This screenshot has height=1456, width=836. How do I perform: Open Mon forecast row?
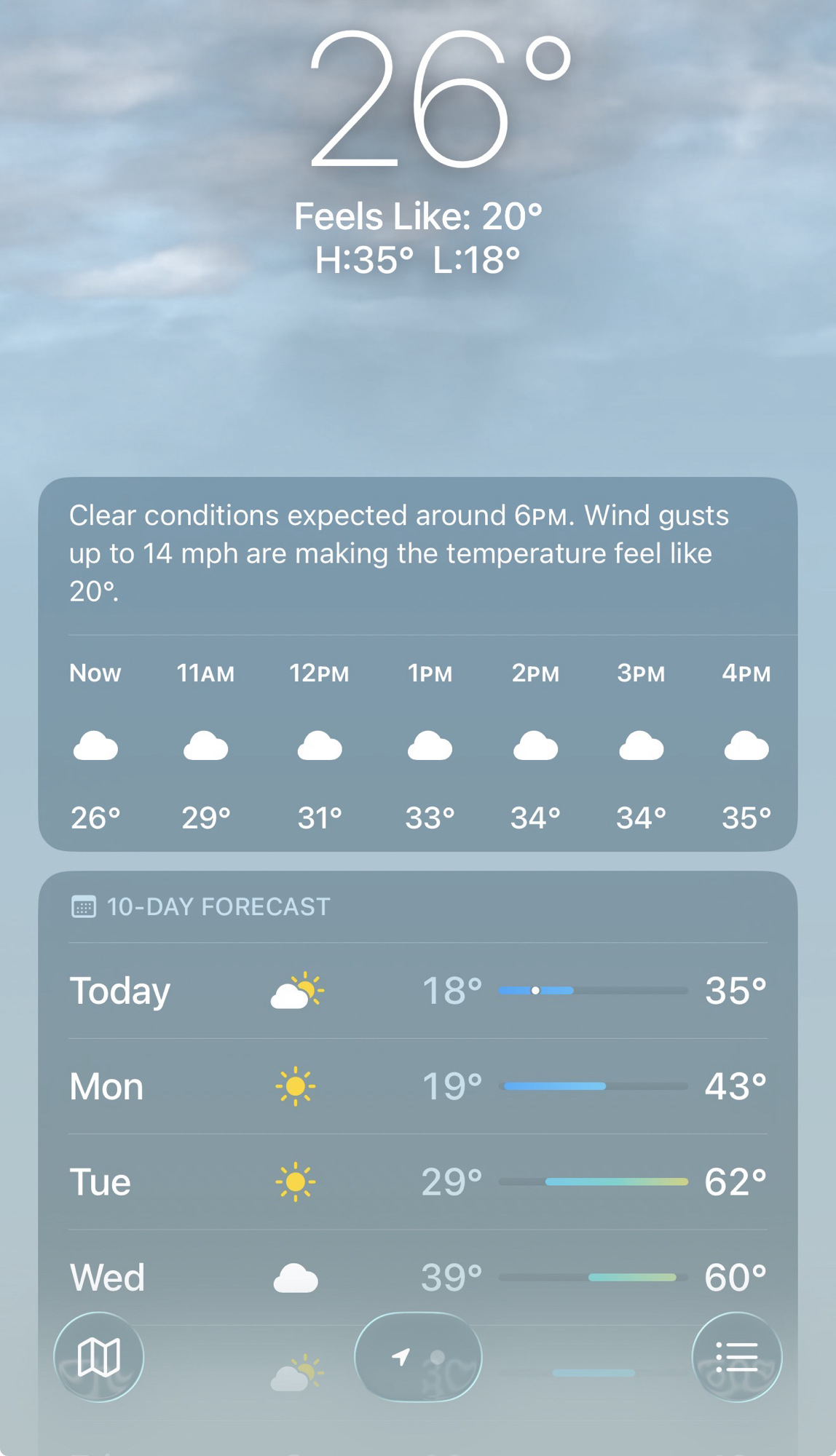(x=418, y=1086)
